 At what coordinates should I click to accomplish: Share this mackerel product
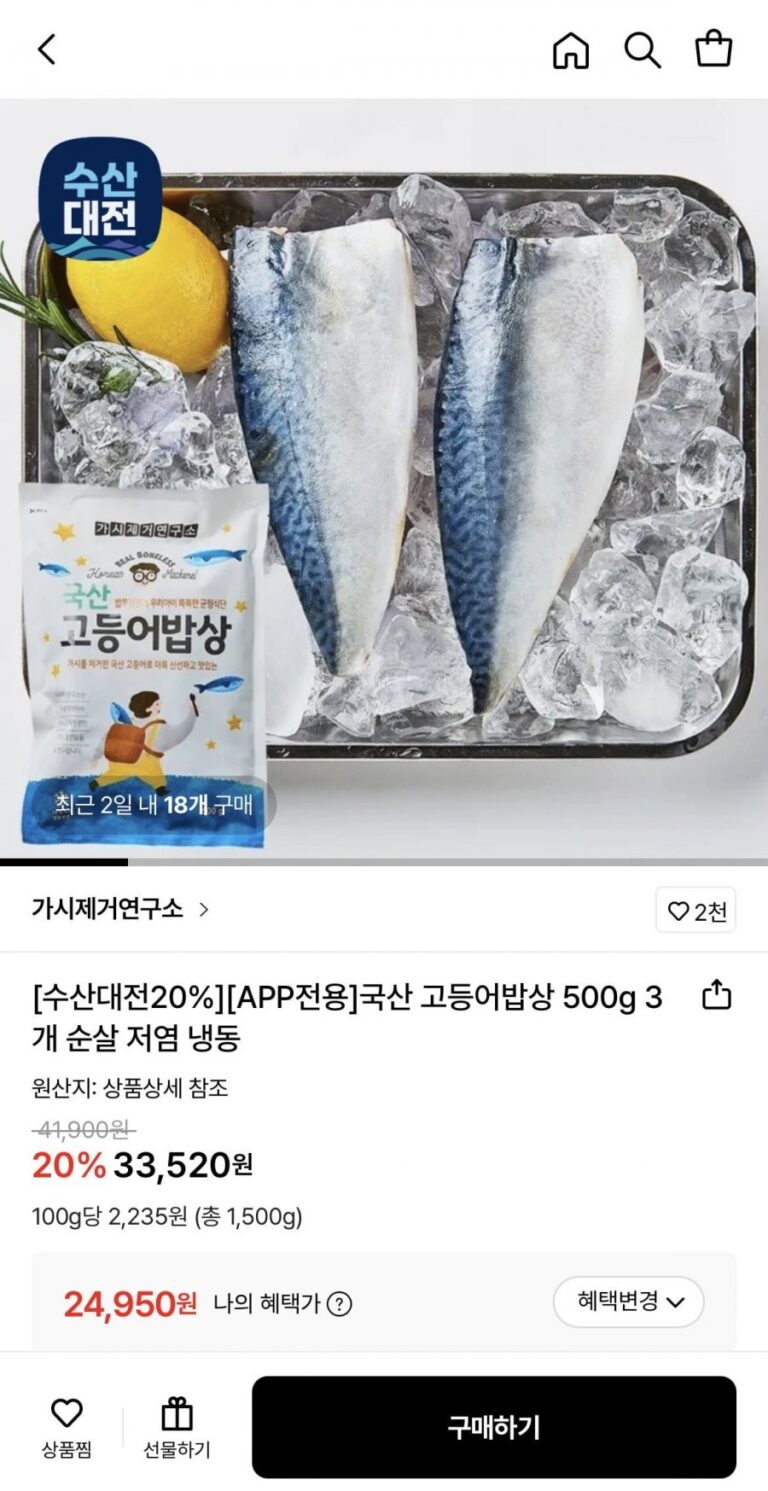pos(717,995)
